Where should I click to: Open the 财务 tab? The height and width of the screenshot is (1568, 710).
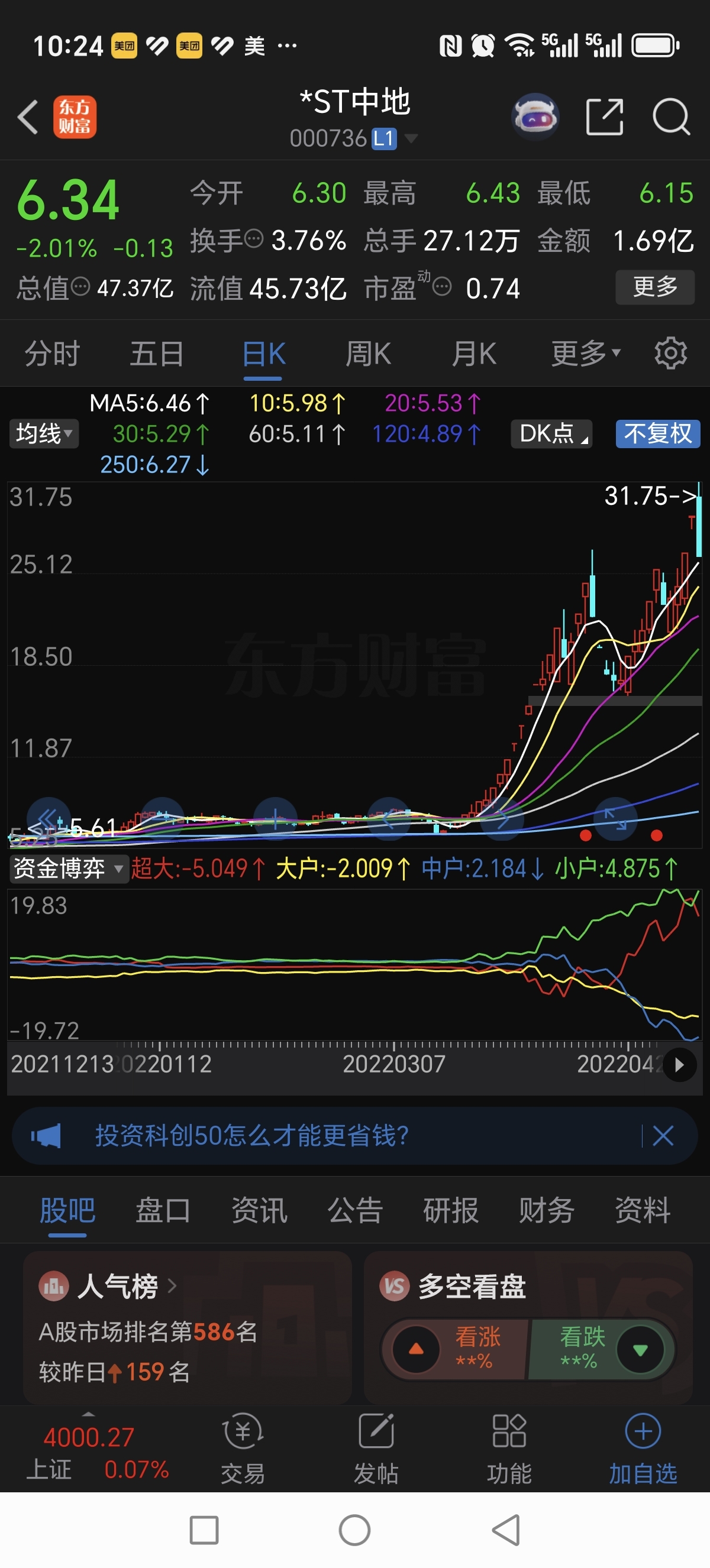click(x=546, y=1210)
